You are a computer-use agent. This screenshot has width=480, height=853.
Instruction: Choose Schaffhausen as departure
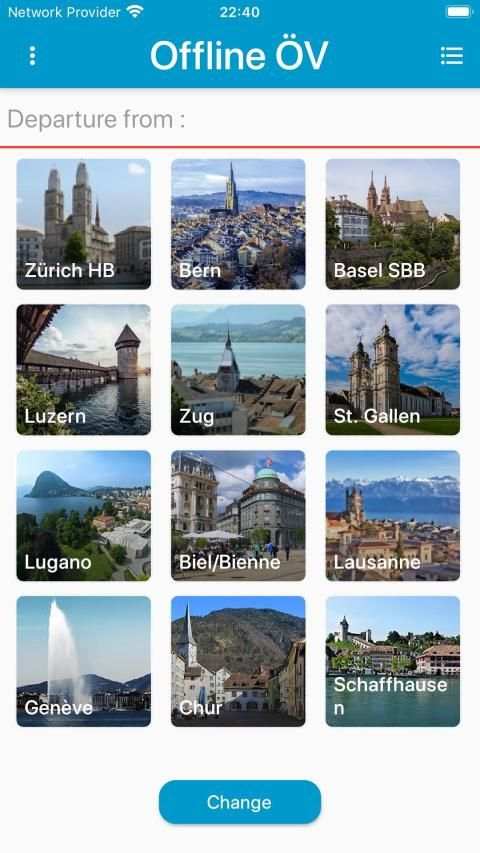tap(393, 661)
